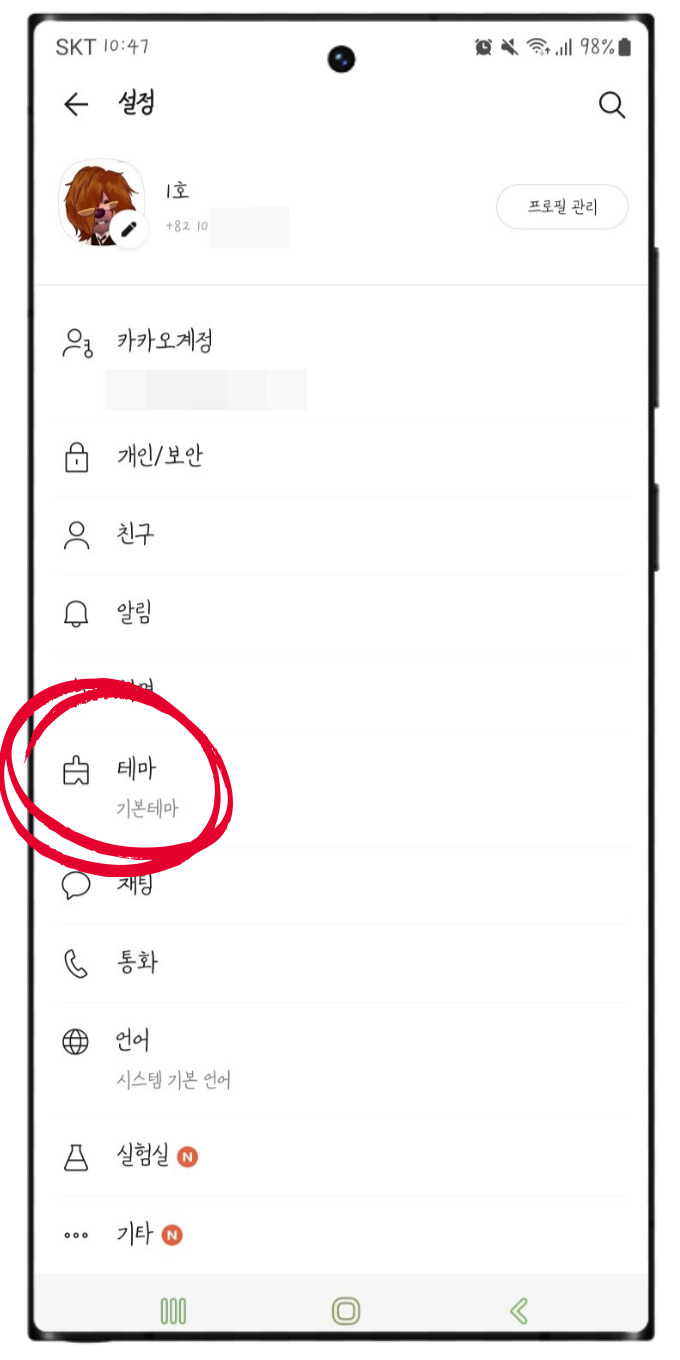Tap the system home button
The height and width of the screenshot is (1360, 680).
pos(346,1311)
